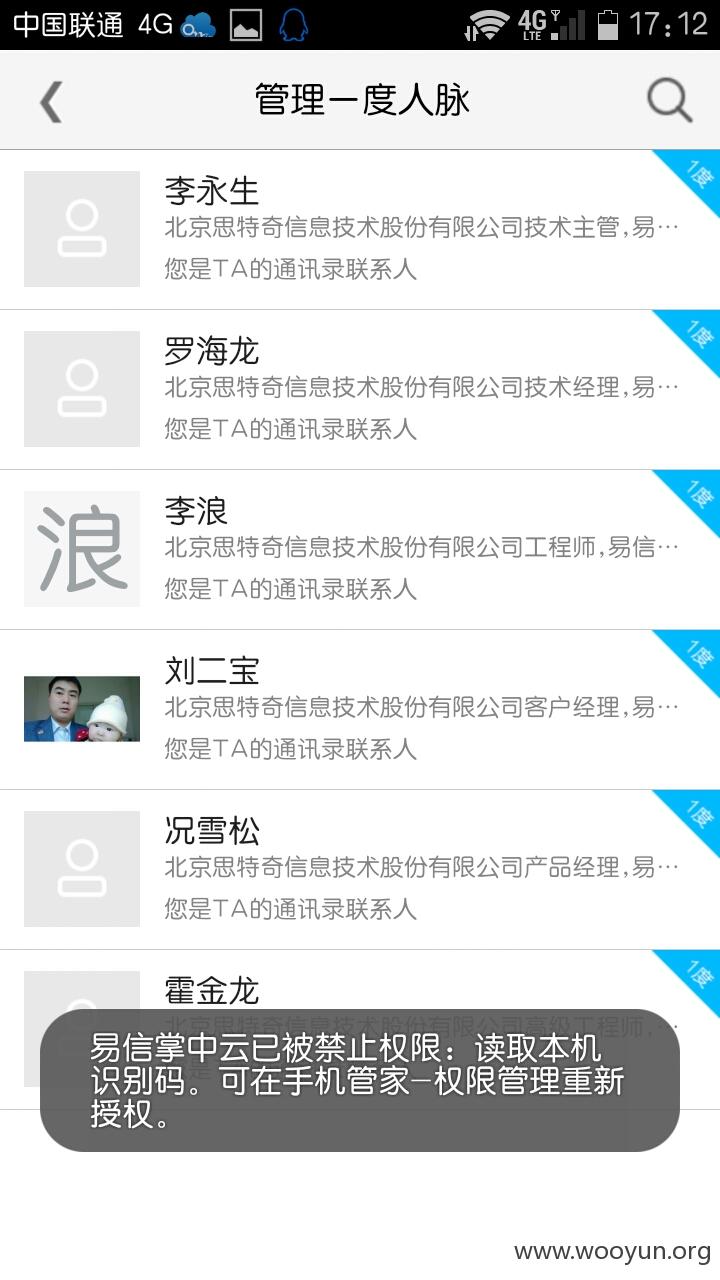The width and height of the screenshot is (720, 1280).
Task: Select the 李浪 contact row
Action: coord(360,550)
